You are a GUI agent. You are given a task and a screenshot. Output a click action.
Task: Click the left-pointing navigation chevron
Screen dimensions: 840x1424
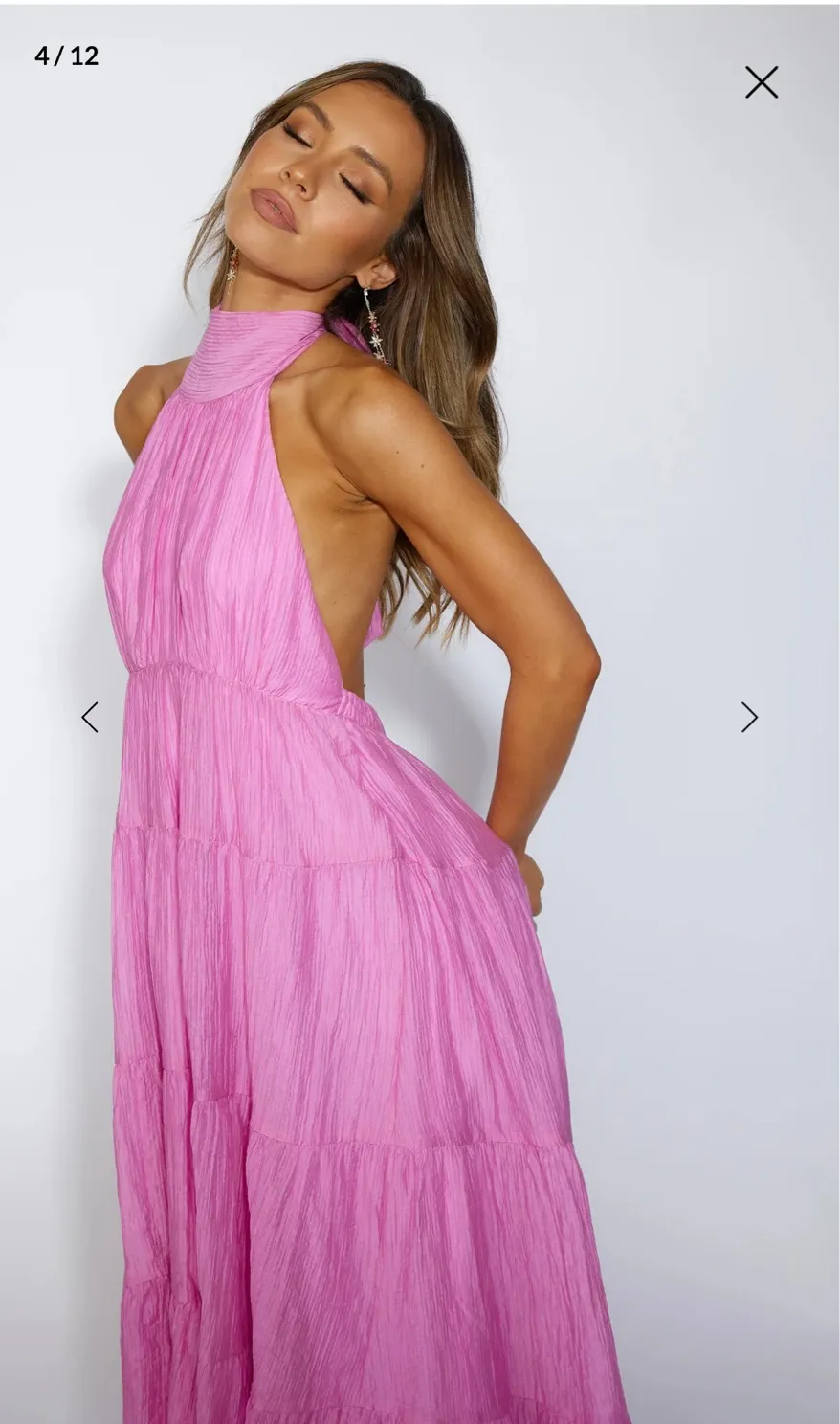click(89, 717)
